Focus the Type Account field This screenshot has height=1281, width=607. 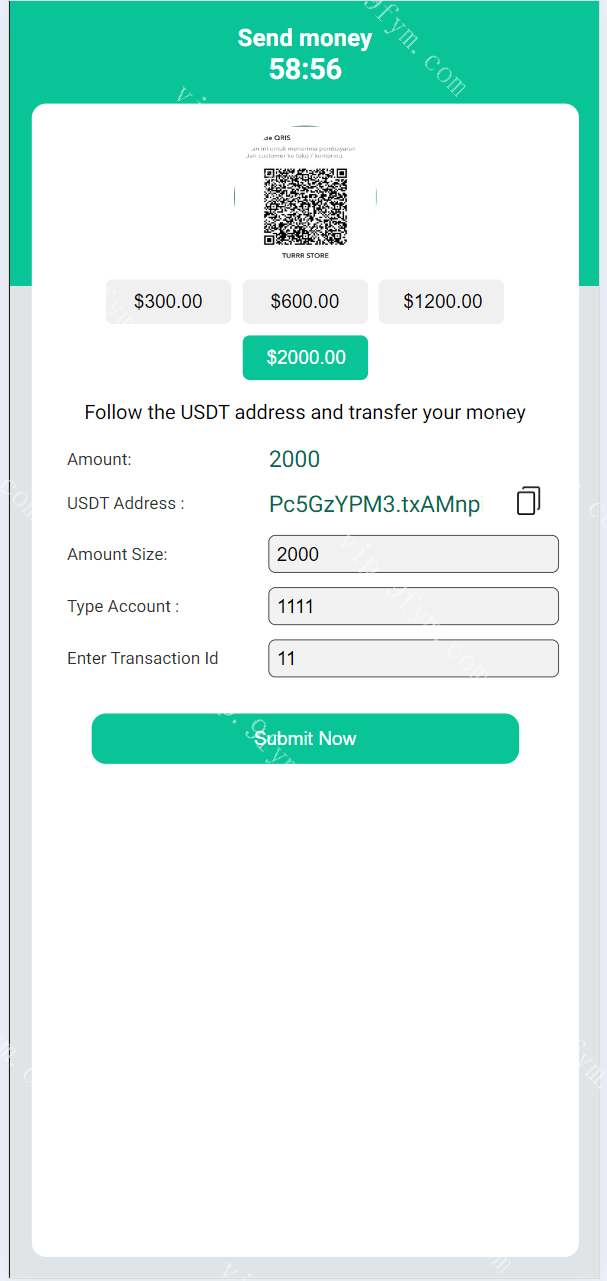pos(413,606)
